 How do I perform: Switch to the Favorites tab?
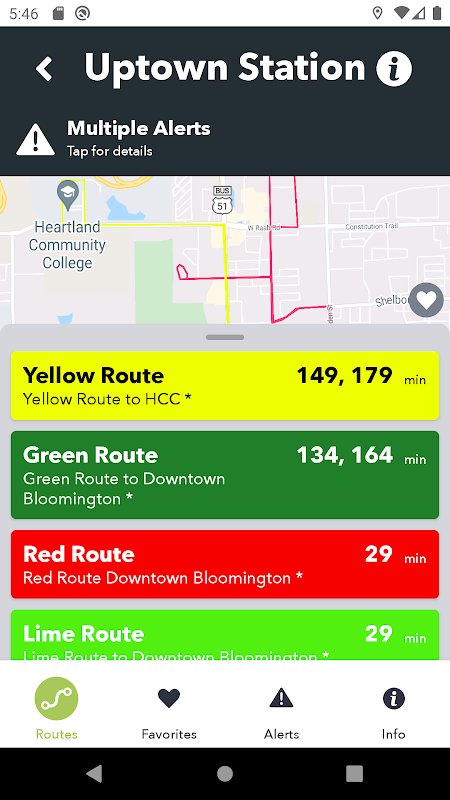click(x=169, y=709)
